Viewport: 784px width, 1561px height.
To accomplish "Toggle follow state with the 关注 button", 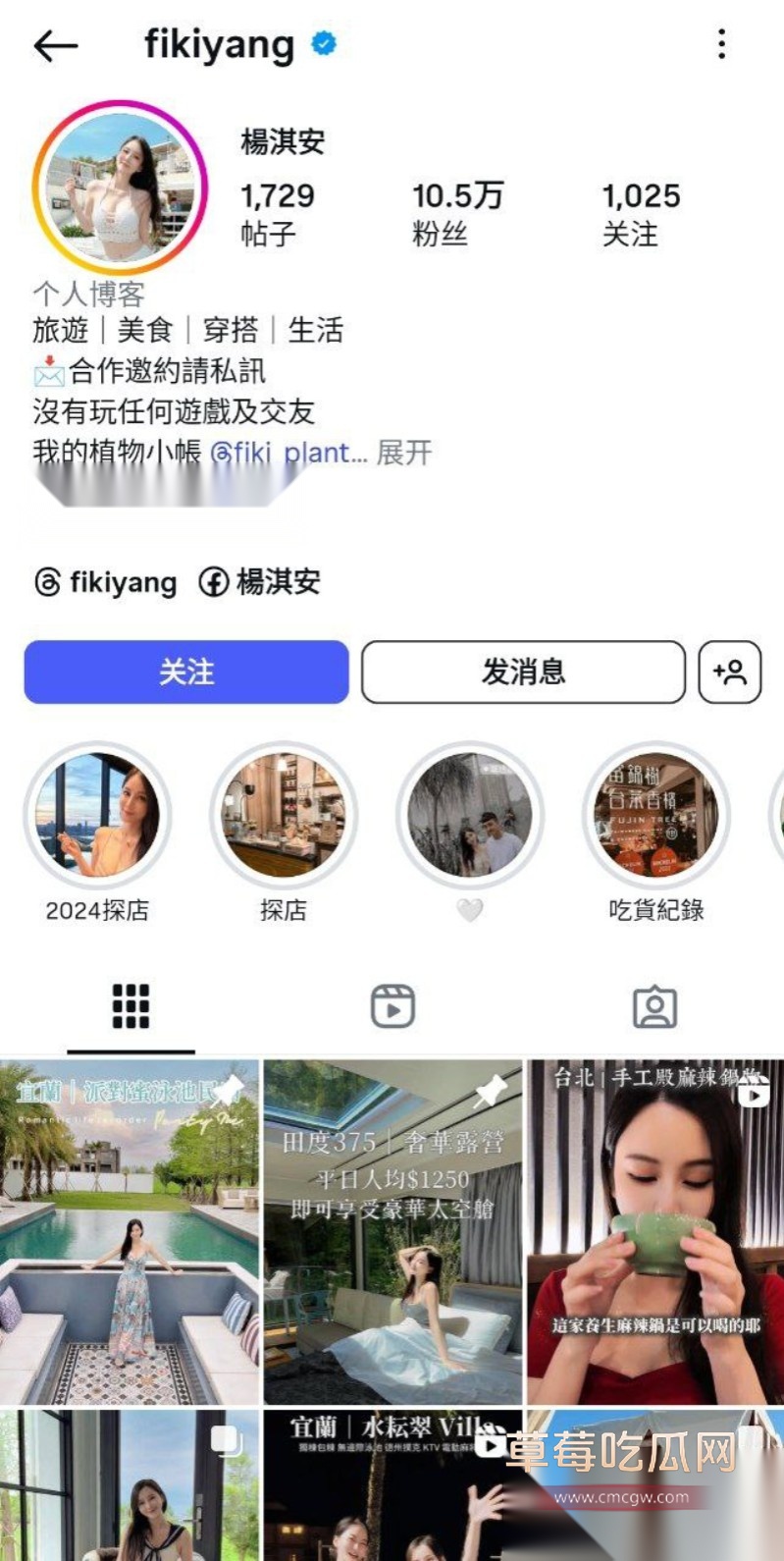I will [186, 672].
